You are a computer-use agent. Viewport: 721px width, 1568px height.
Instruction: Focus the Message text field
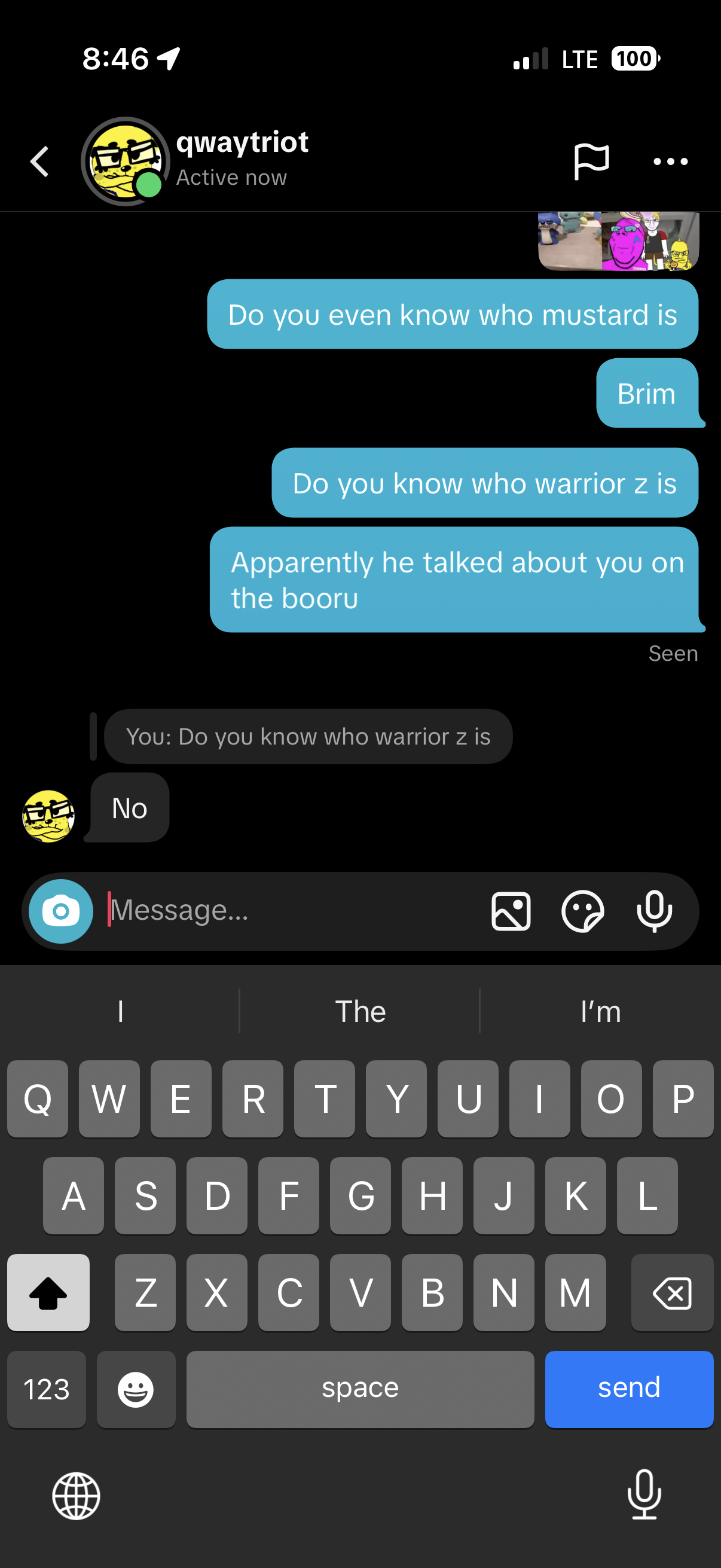292,911
